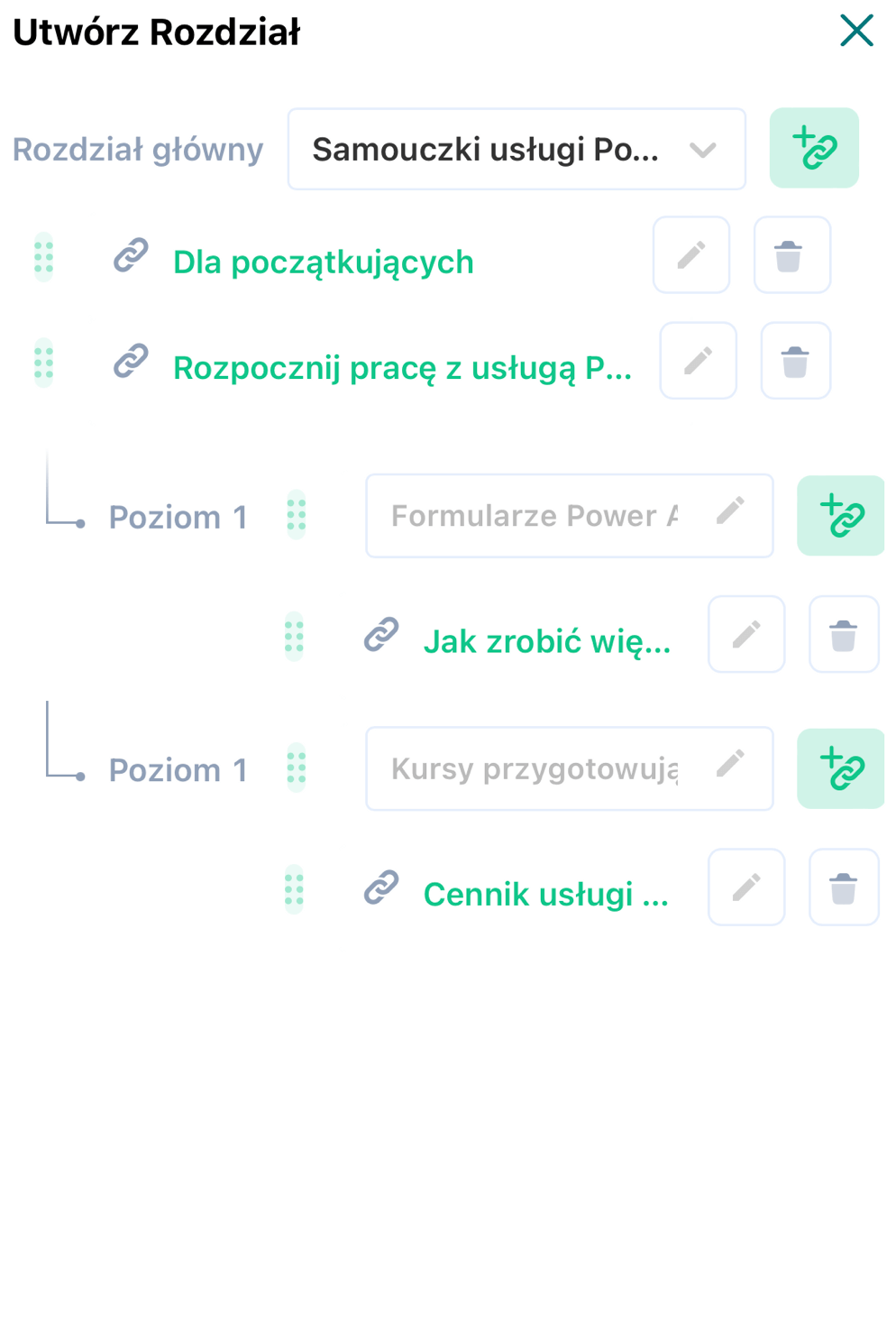The width and height of the screenshot is (896, 1324).
Task: Edit the Dla początkujących entry
Action: click(x=691, y=255)
